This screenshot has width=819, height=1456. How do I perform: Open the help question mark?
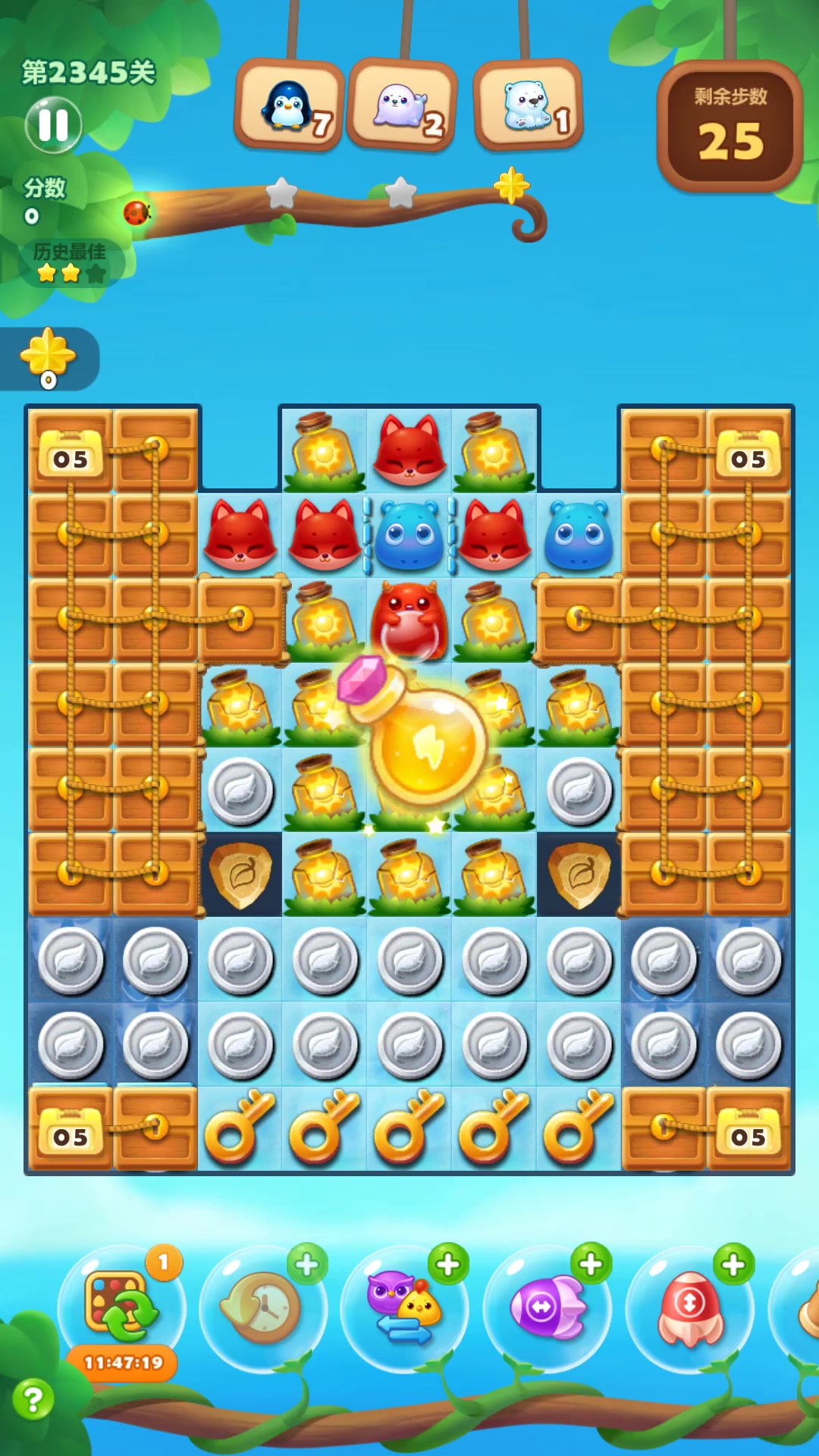(x=33, y=1400)
